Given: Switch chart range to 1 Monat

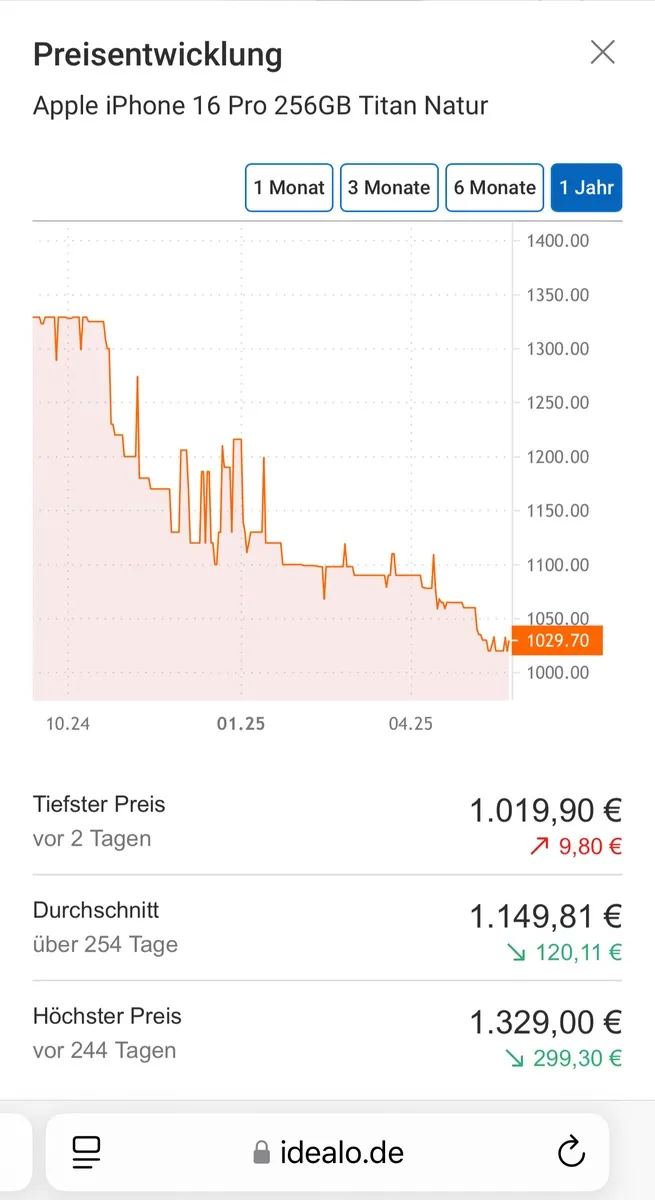Looking at the screenshot, I should (289, 188).
